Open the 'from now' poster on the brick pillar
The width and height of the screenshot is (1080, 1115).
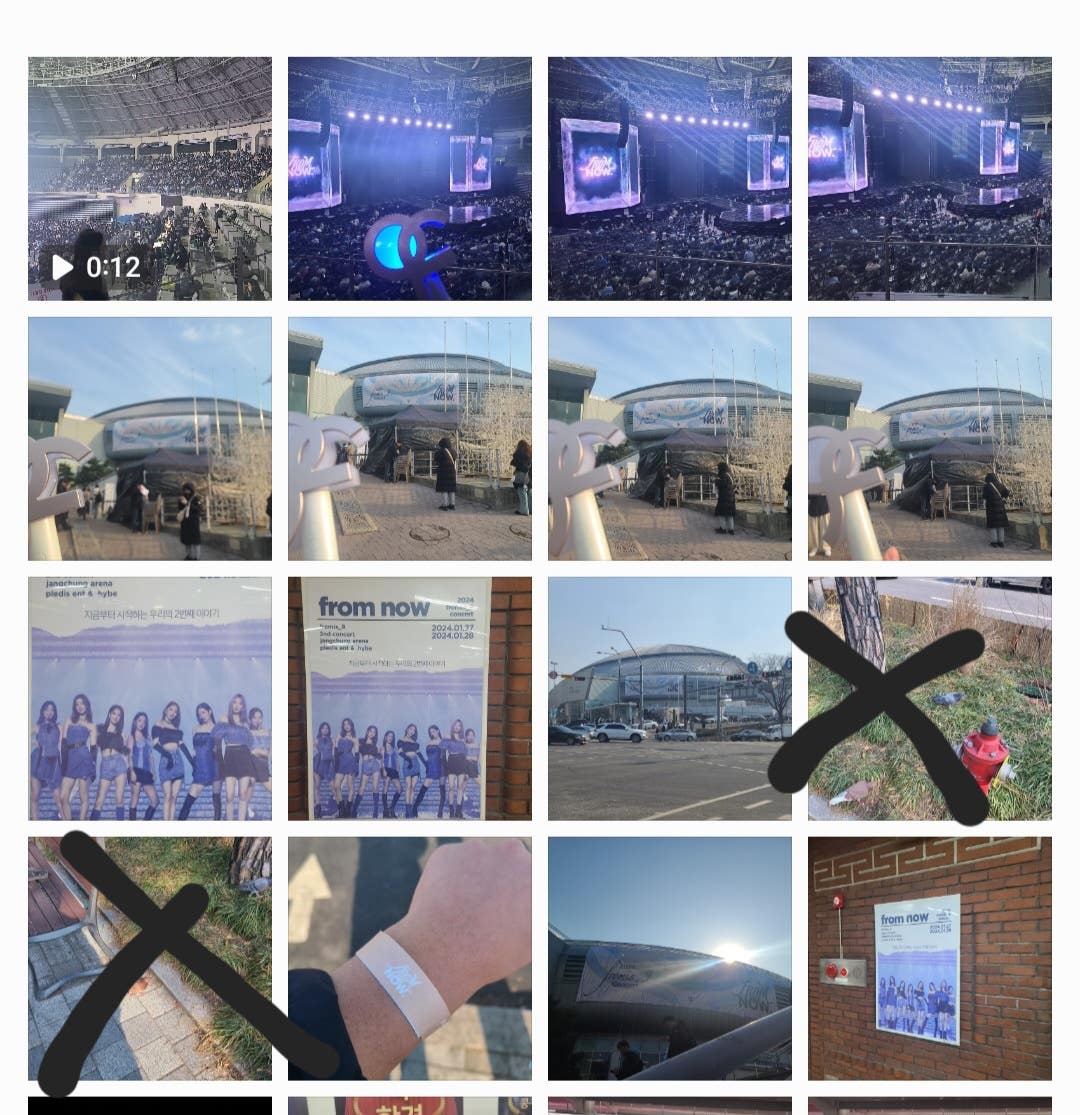pos(410,698)
